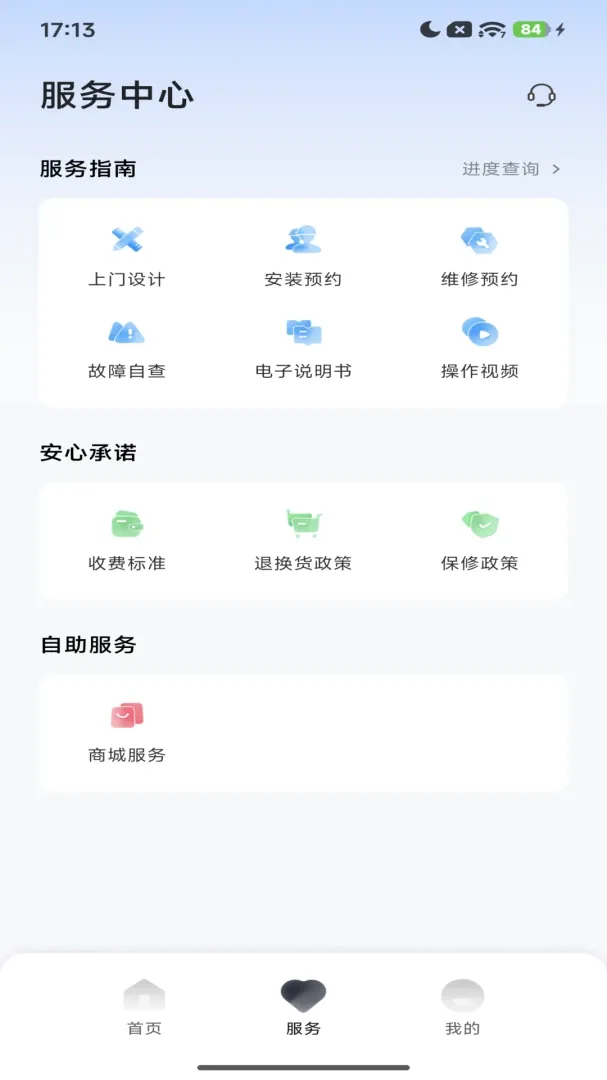Go to the 我的 tab
Image resolution: width=607 pixels, height=1080 pixels.
pos(462,1008)
